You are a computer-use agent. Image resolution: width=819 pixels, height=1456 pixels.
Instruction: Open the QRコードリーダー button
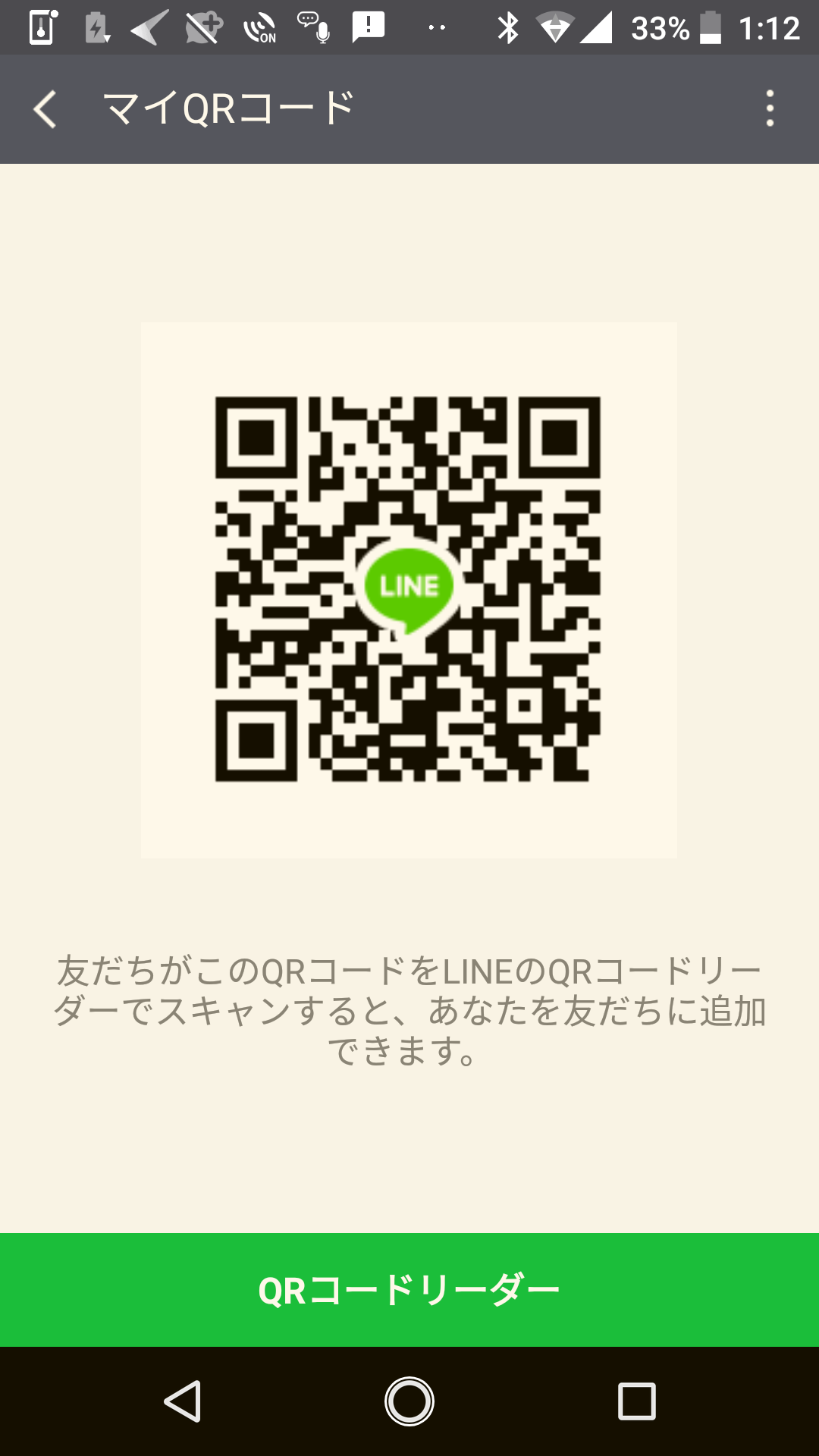pos(409,1290)
